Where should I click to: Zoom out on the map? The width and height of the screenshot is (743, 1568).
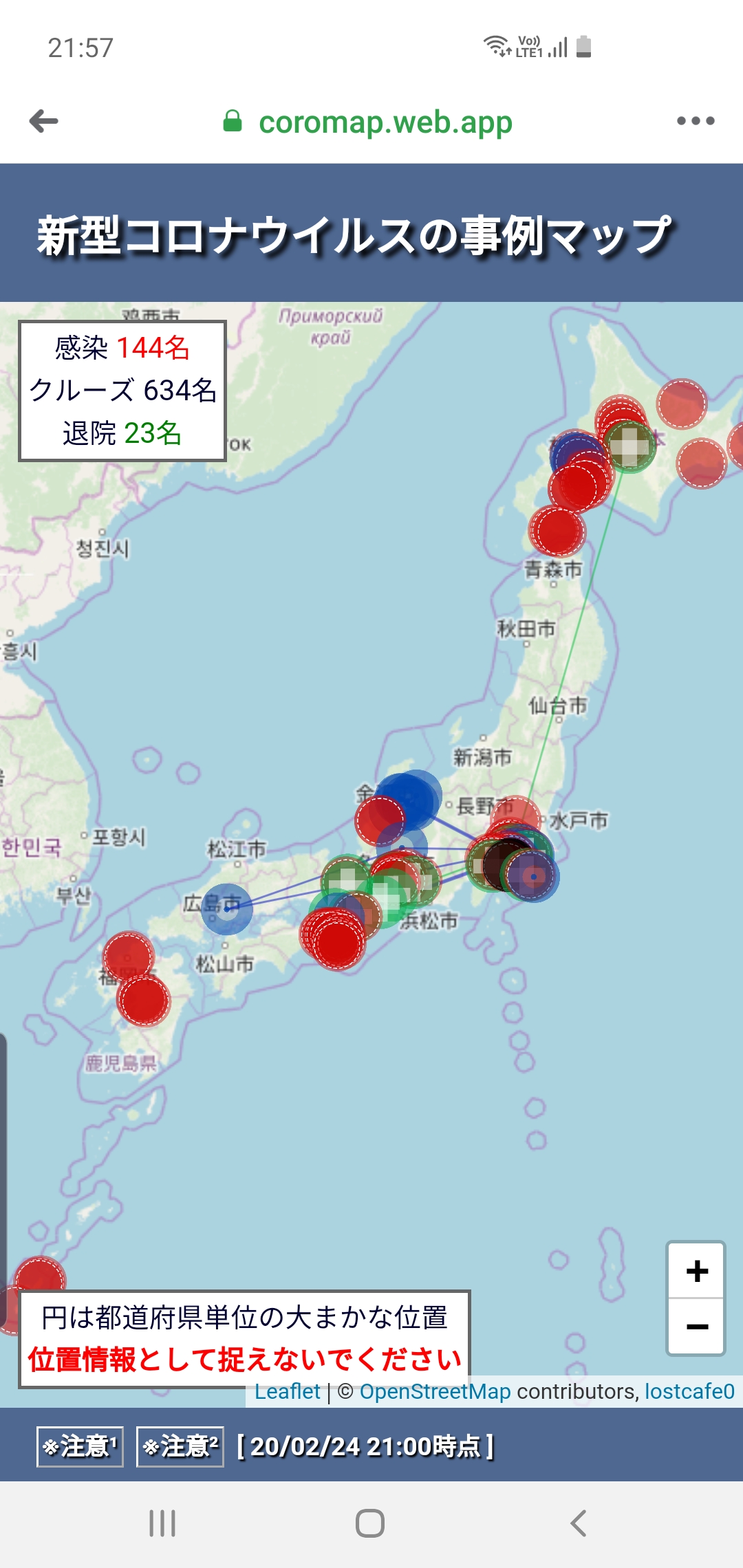(x=696, y=1327)
